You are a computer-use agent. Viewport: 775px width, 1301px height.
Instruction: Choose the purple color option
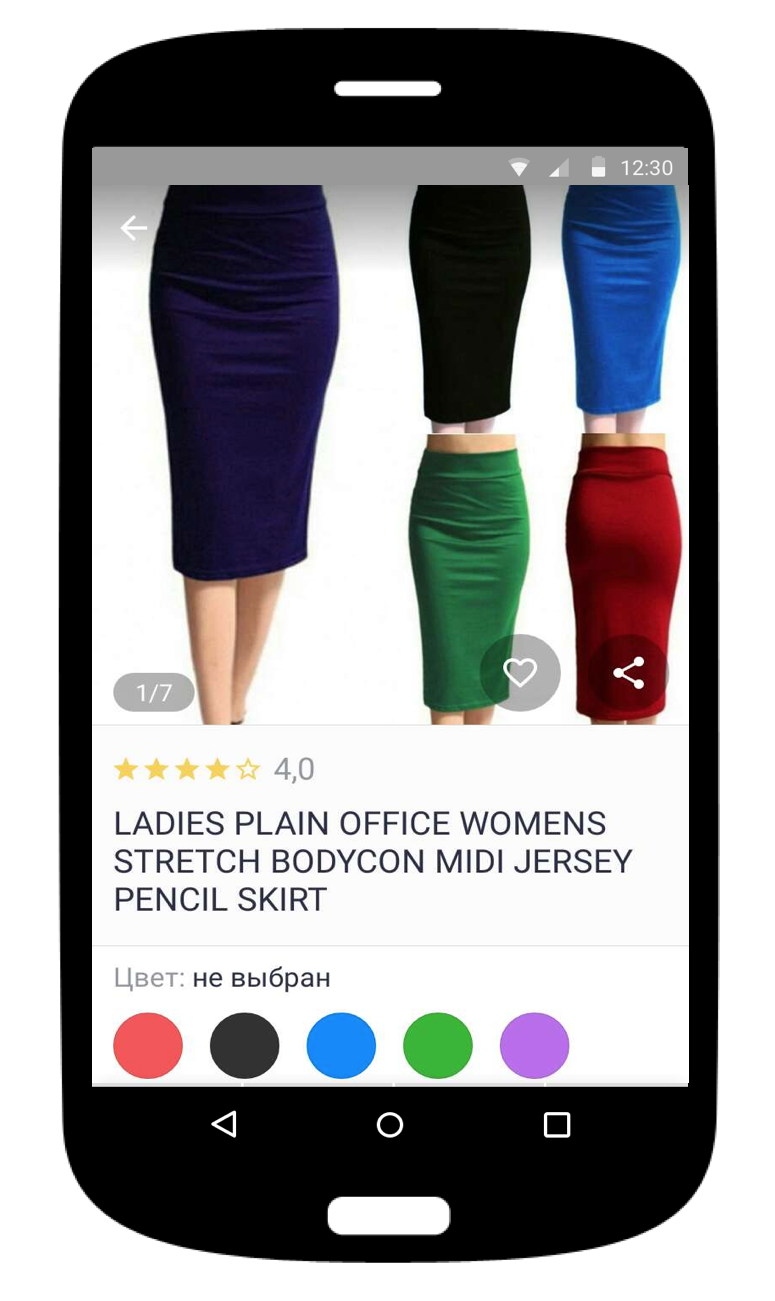pos(534,1046)
